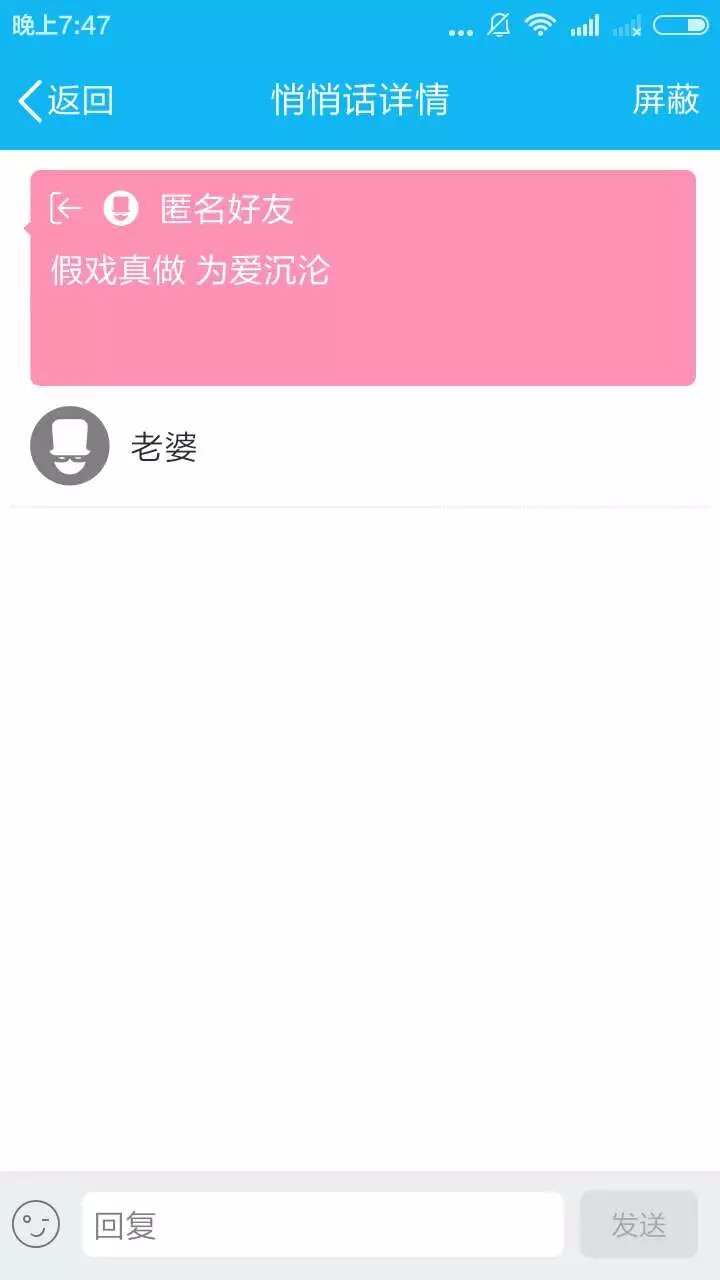Open the pink 匿名好友 whisper bubble
This screenshot has width=720, height=1280.
pos(362,278)
